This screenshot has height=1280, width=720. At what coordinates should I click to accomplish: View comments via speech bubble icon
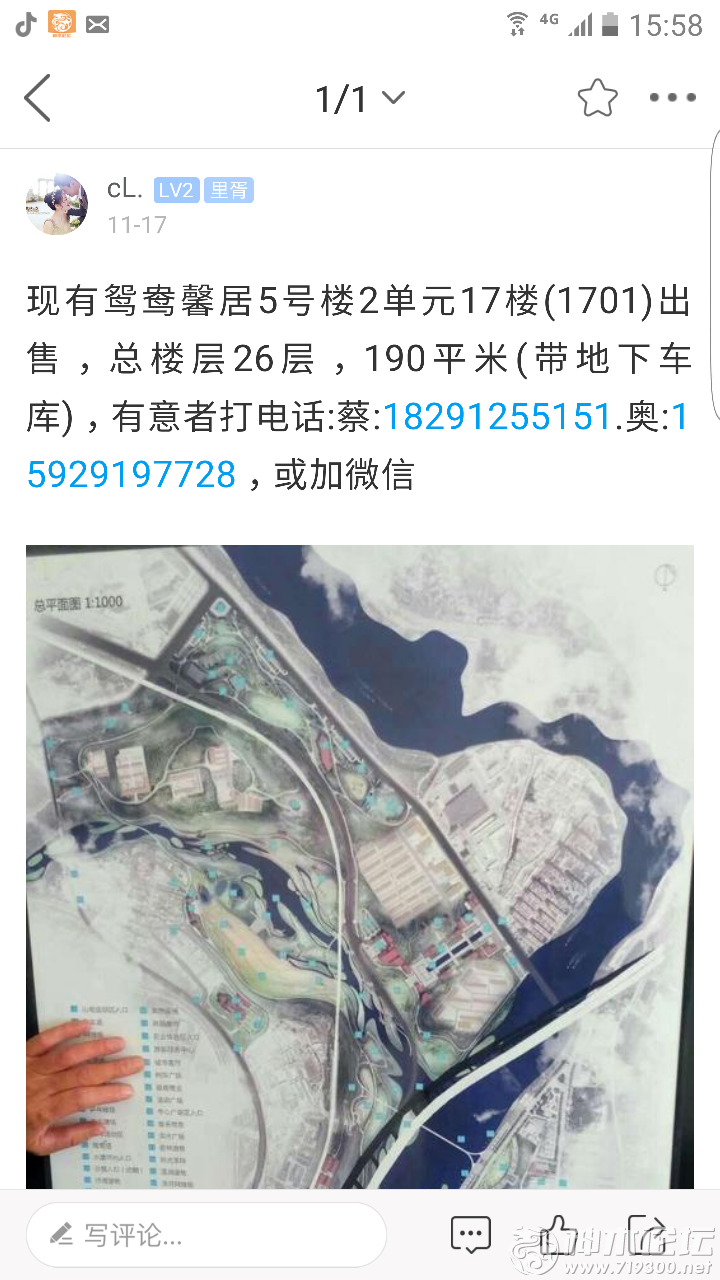click(470, 1235)
